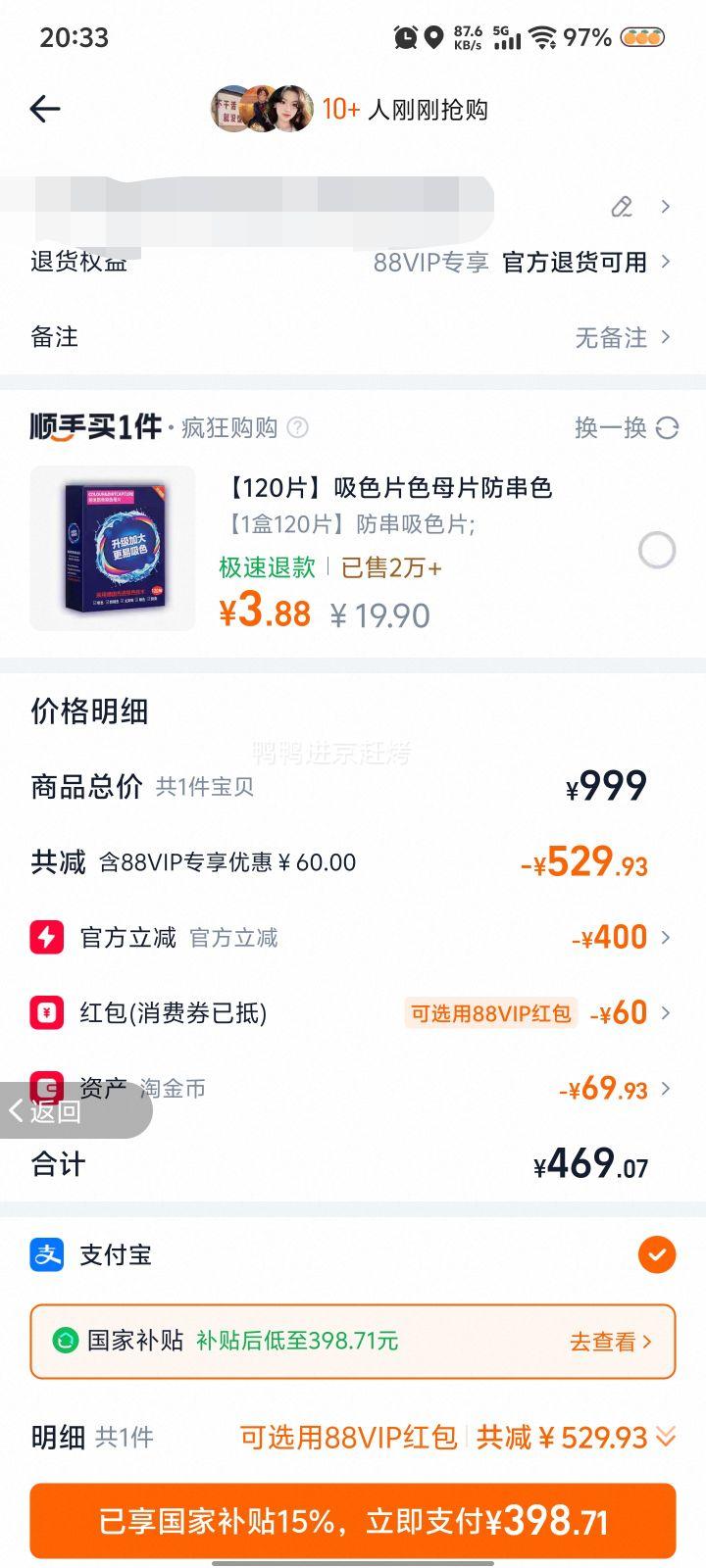The width and height of the screenshot is (706, 1568).
Task: Tap the 去查看 subsidy link
Action: (x=608, y=1342)
